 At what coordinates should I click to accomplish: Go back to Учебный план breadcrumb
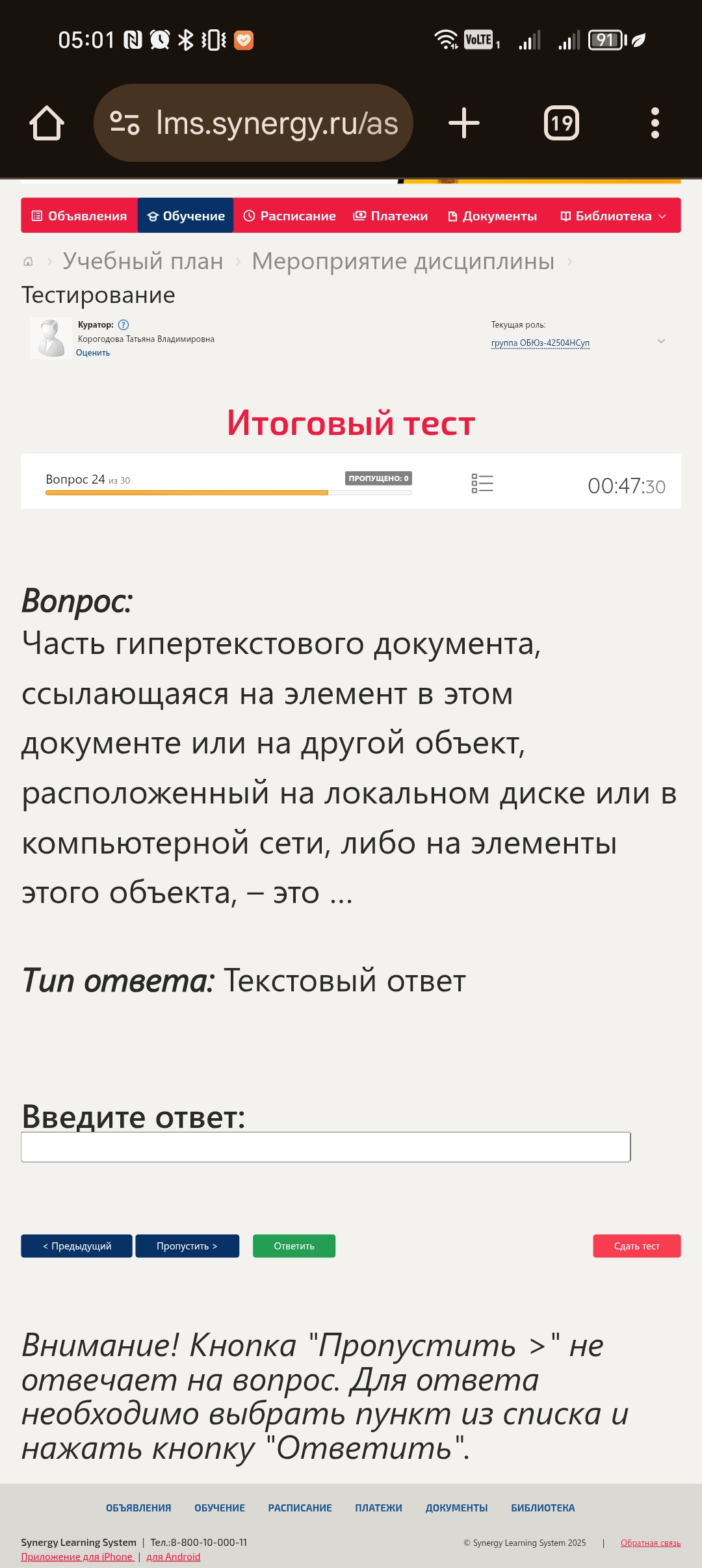click(143, 261)
